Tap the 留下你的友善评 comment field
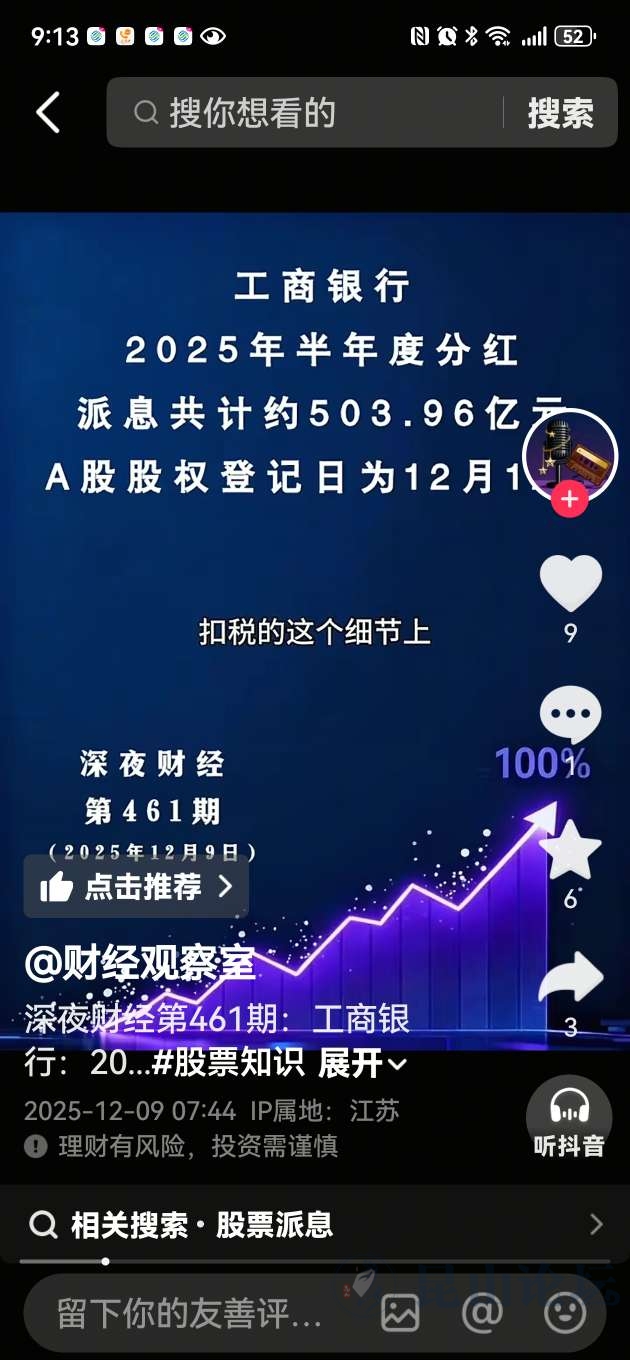 pos(190,1313)
